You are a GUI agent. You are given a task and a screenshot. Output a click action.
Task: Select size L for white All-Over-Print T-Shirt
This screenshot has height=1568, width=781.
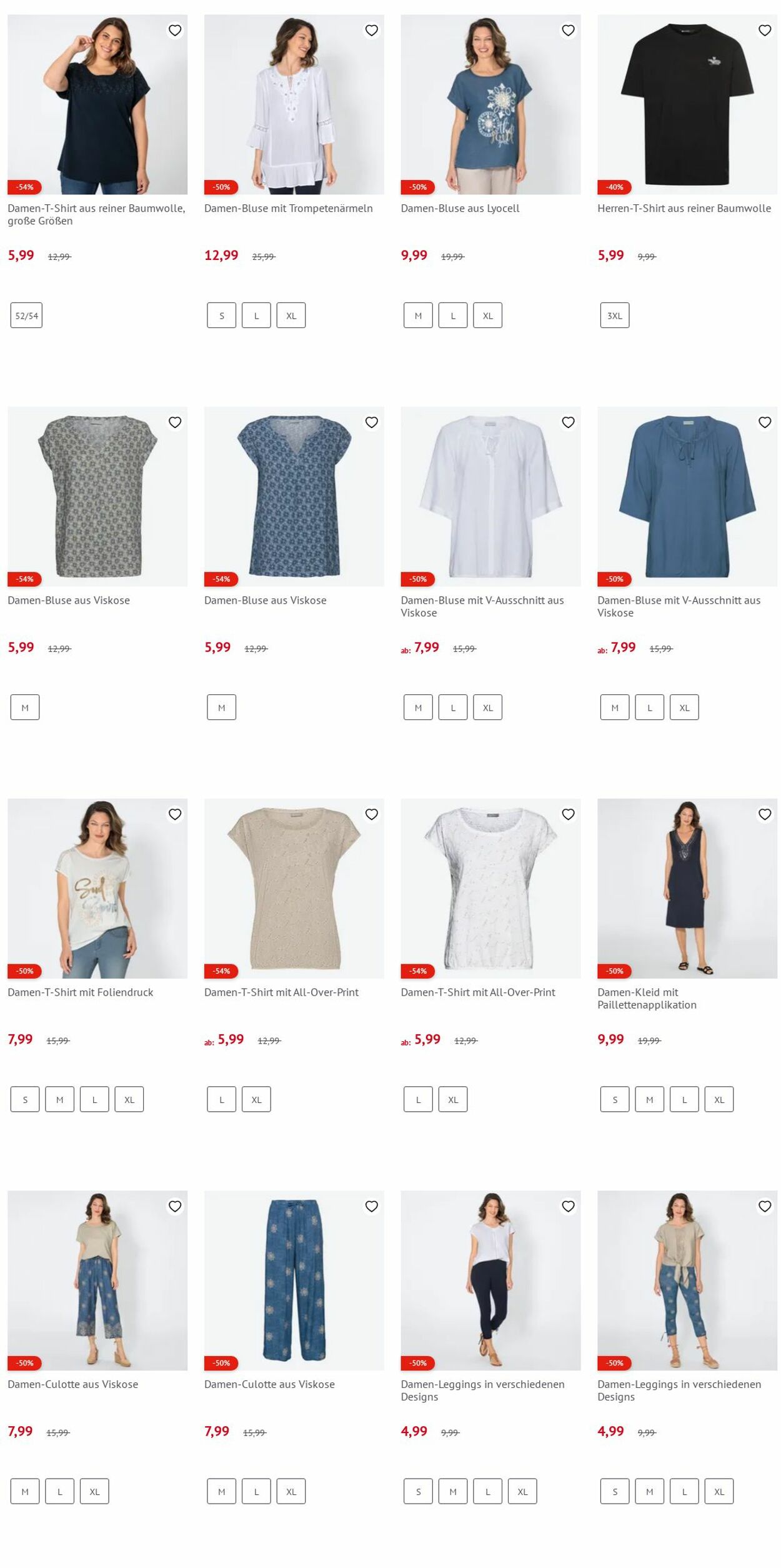[418, 1099]
